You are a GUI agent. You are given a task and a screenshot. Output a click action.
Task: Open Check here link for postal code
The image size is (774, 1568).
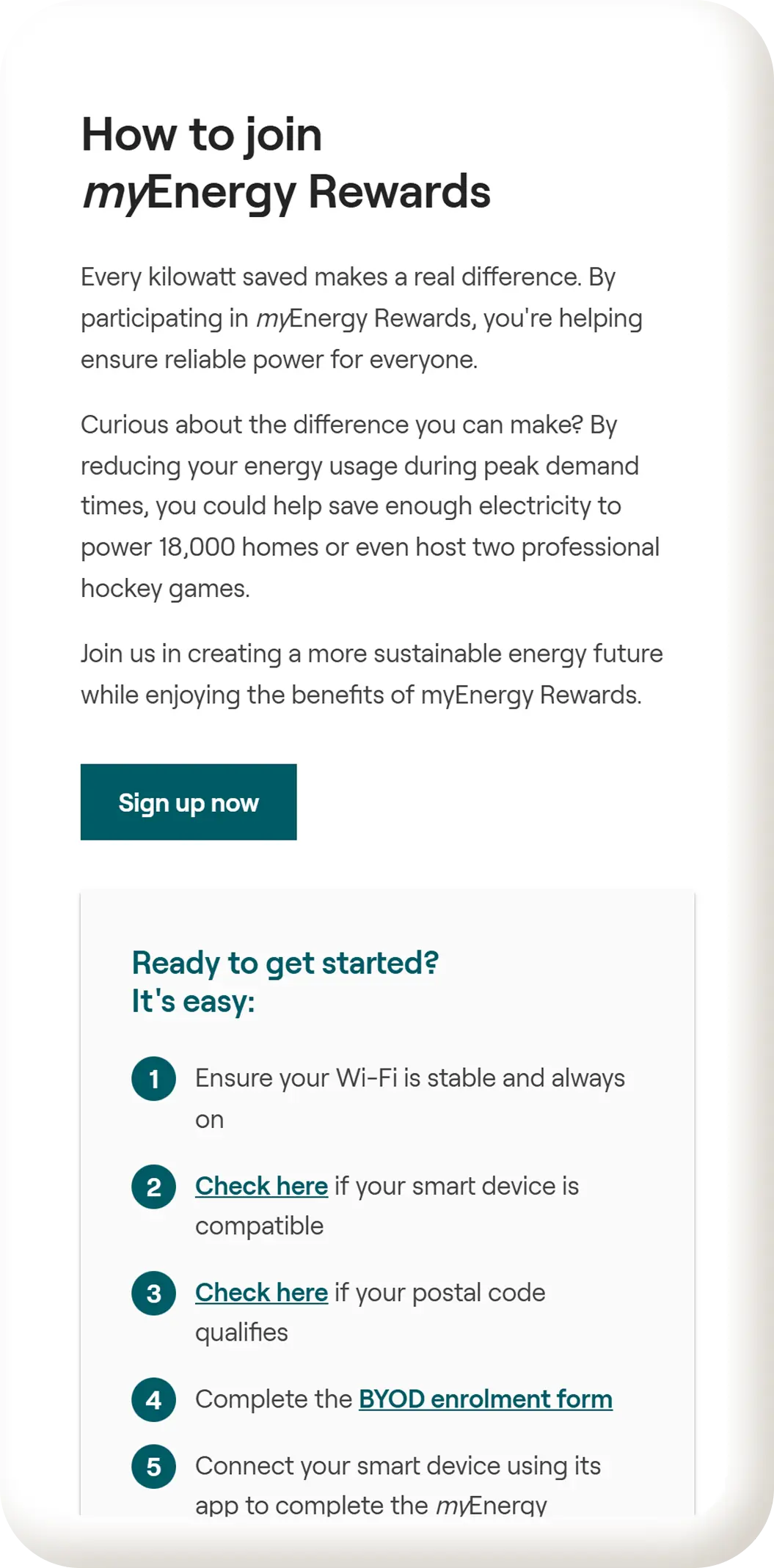click(x=261, y=1292)
